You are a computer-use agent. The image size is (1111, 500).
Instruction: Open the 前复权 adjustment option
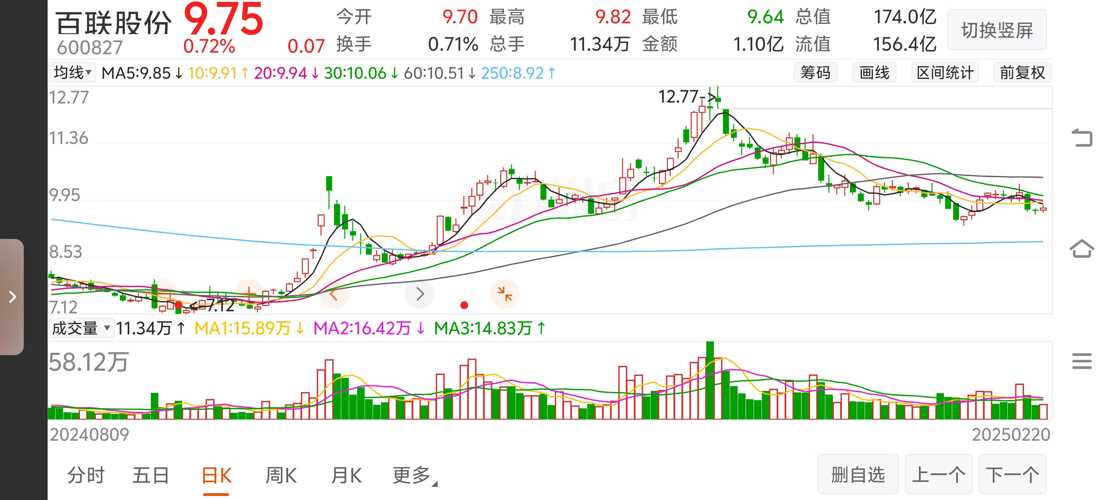(x=1021, y=72)
